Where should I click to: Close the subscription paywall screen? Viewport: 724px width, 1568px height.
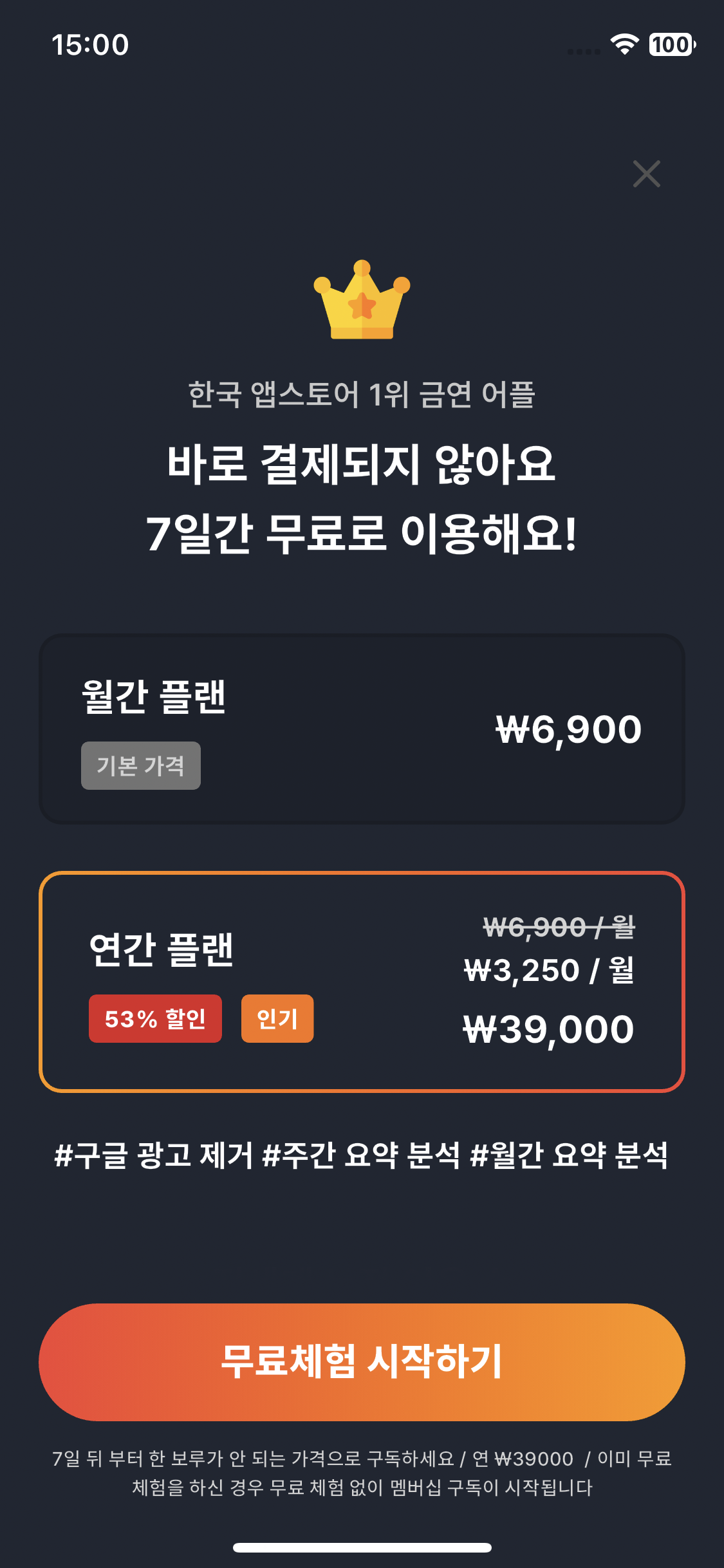pyautogui.click(x=646, y=174)
